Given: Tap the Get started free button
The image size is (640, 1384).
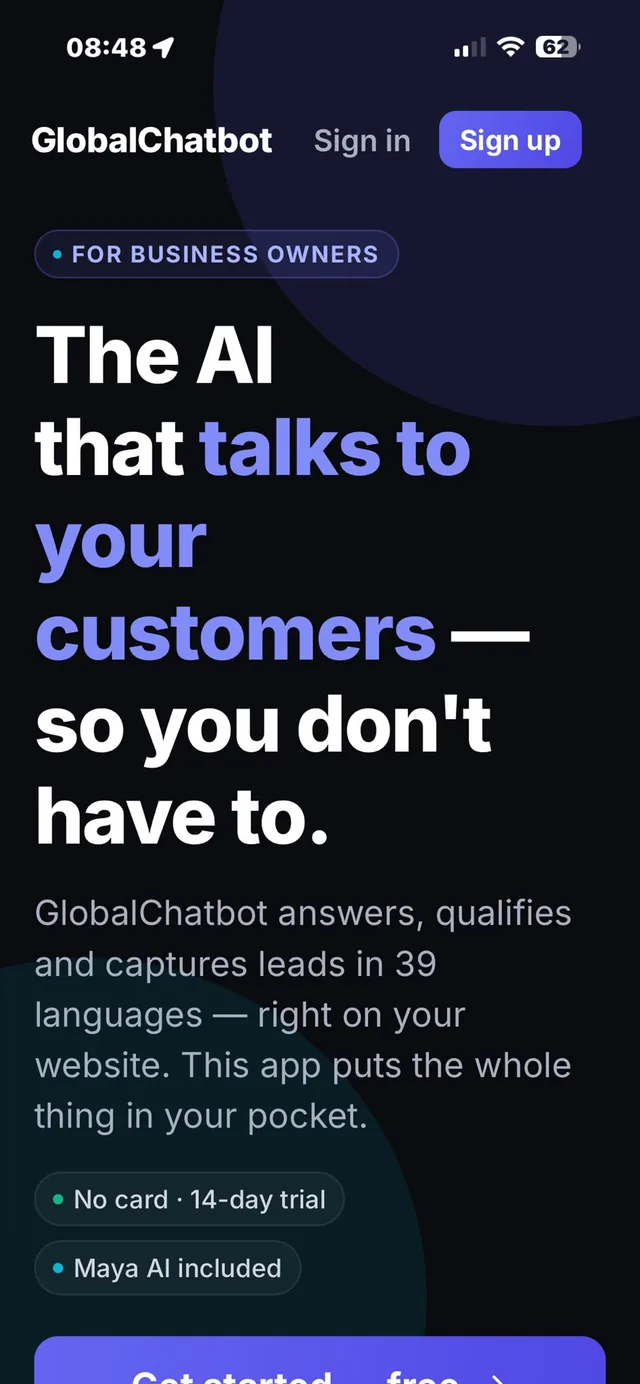Looking at the screenshot, I should [320, 1361].
